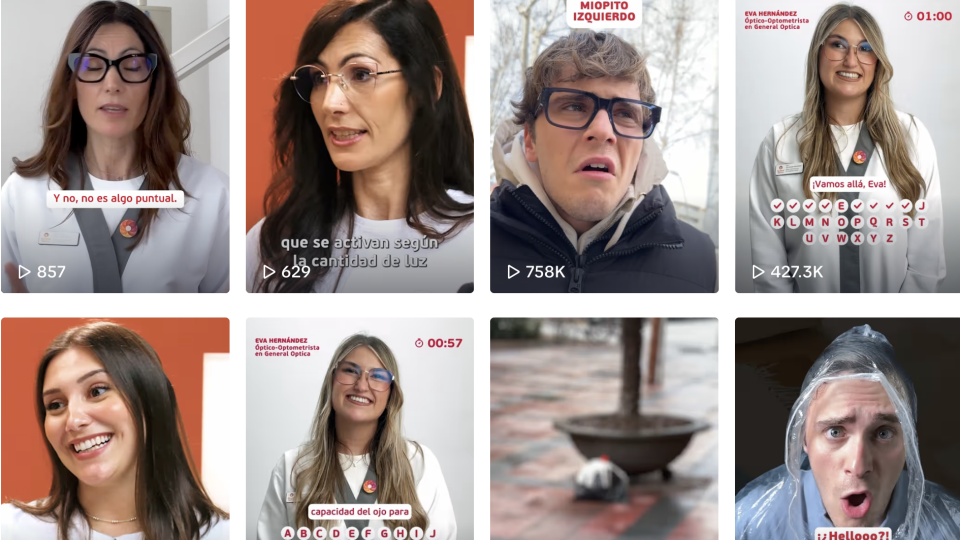Open the '¿¿Hellooo?!' raincoat video
960x540 pixels.
pos(847,428)
